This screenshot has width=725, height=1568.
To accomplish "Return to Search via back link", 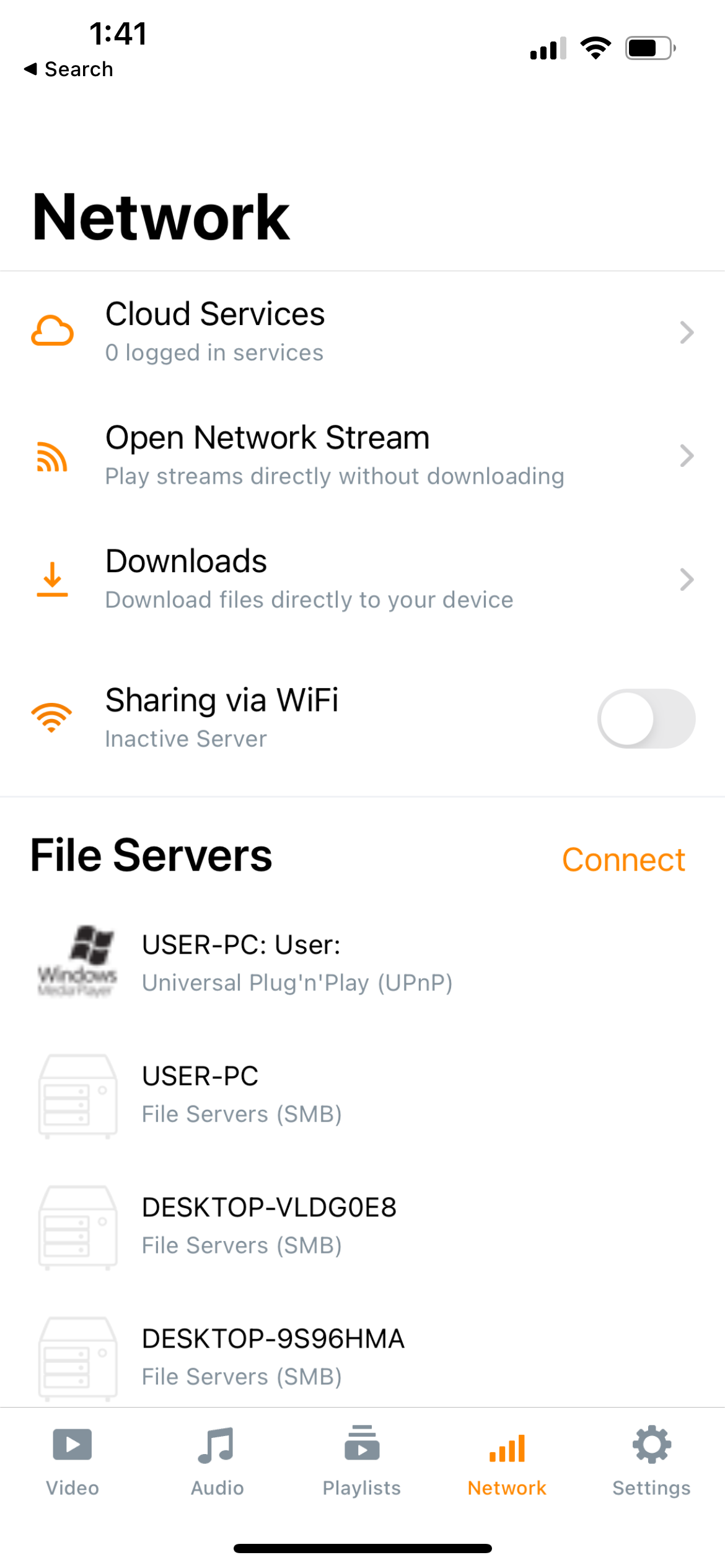I will point(69,69).
